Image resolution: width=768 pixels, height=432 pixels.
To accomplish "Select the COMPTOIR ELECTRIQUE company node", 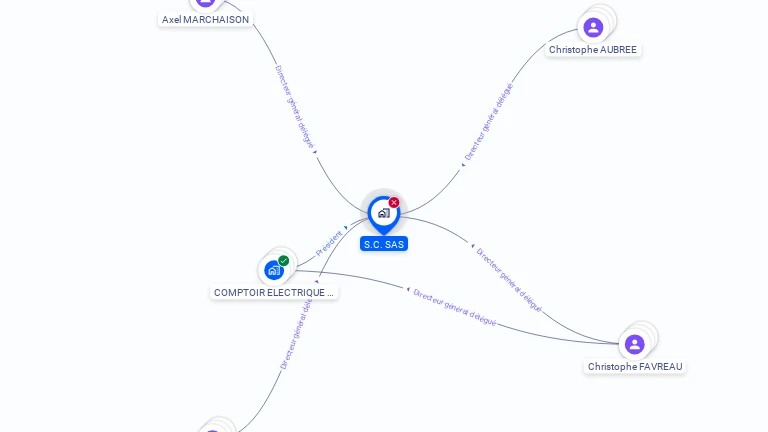I will (274, 270).
